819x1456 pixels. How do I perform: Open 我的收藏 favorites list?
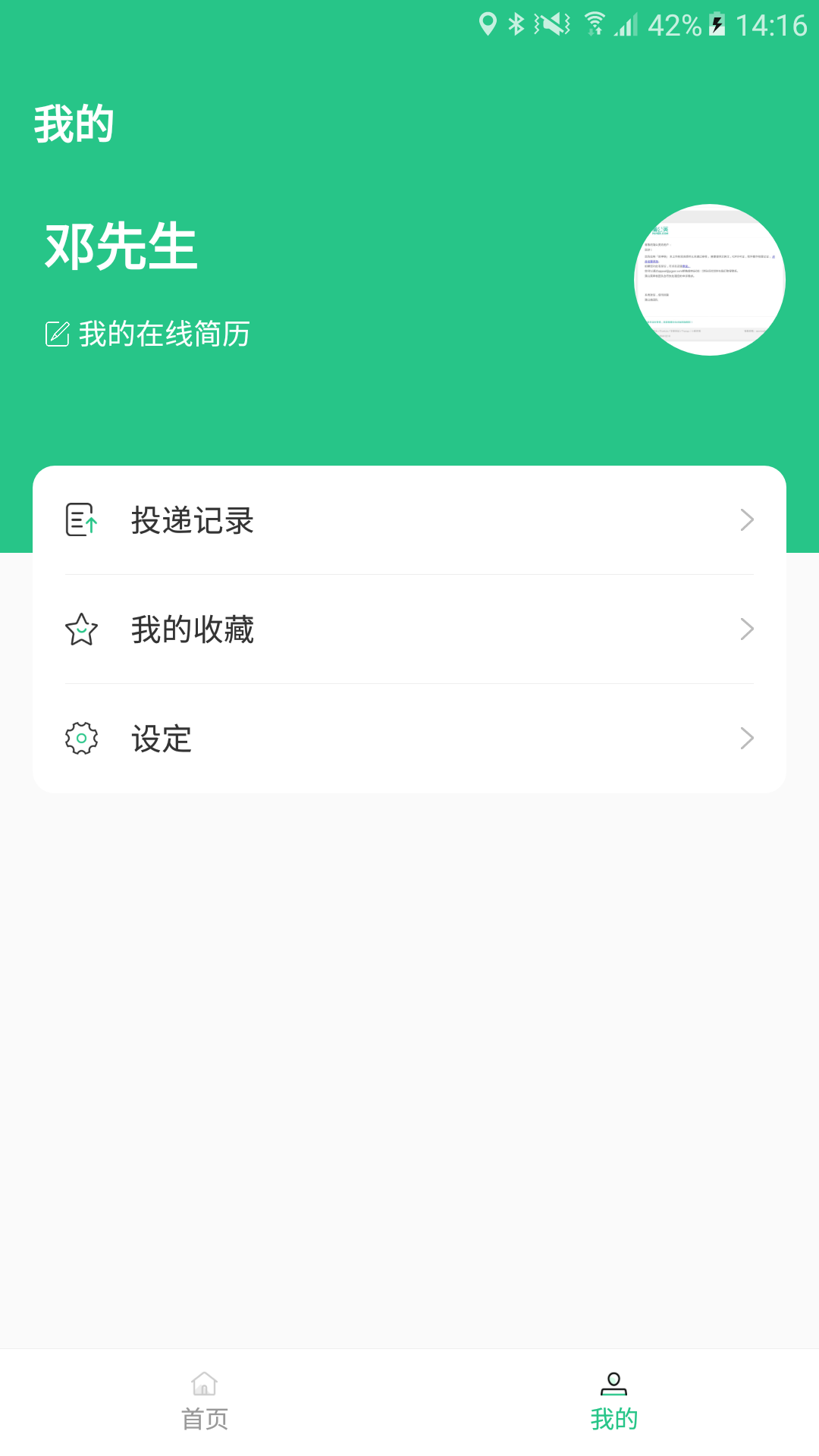tap(409, 629)
